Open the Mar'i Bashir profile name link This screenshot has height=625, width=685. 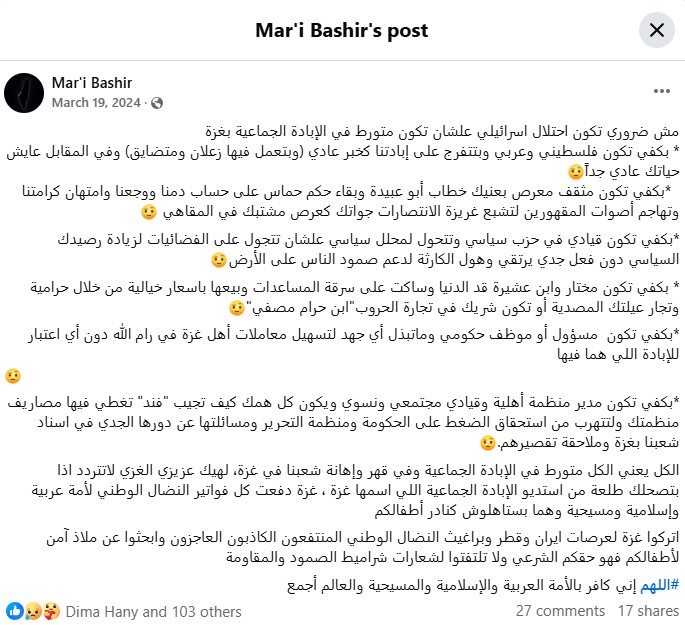click(92, 83)
